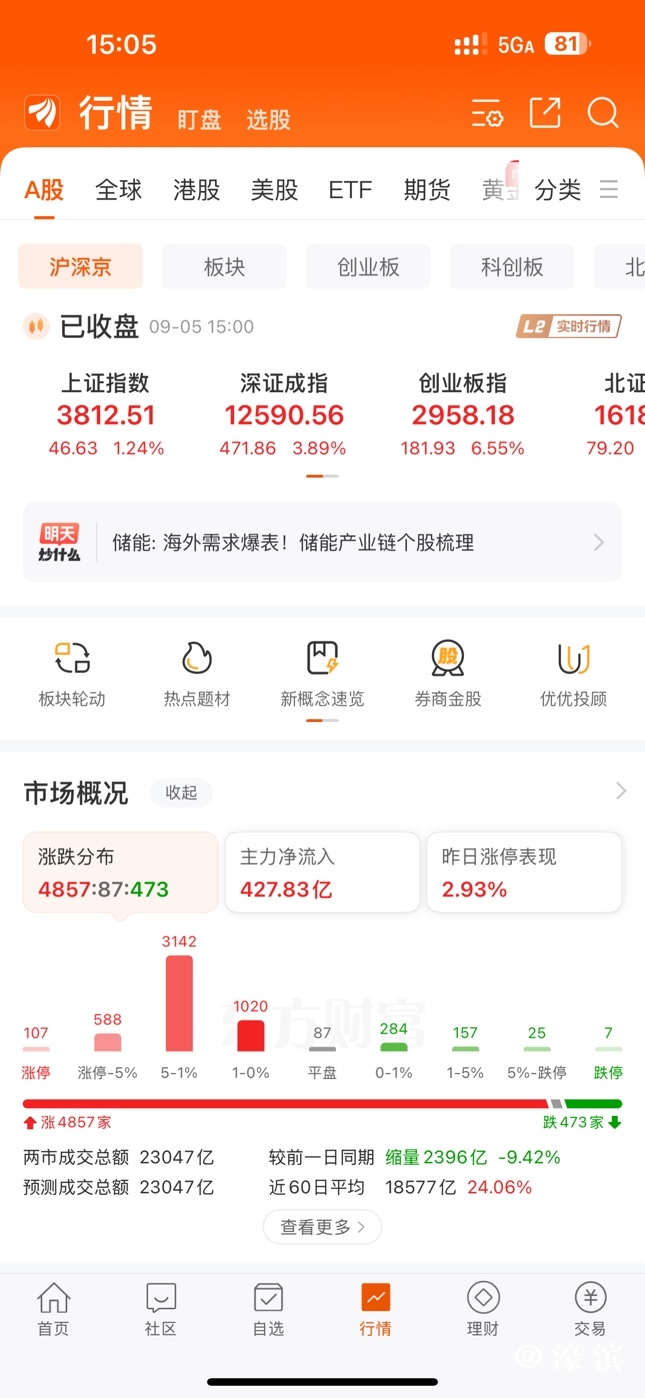Go to the 自选 bottom tab
This screenshot has width=645, height=1398.
(x=268, y=1310)
